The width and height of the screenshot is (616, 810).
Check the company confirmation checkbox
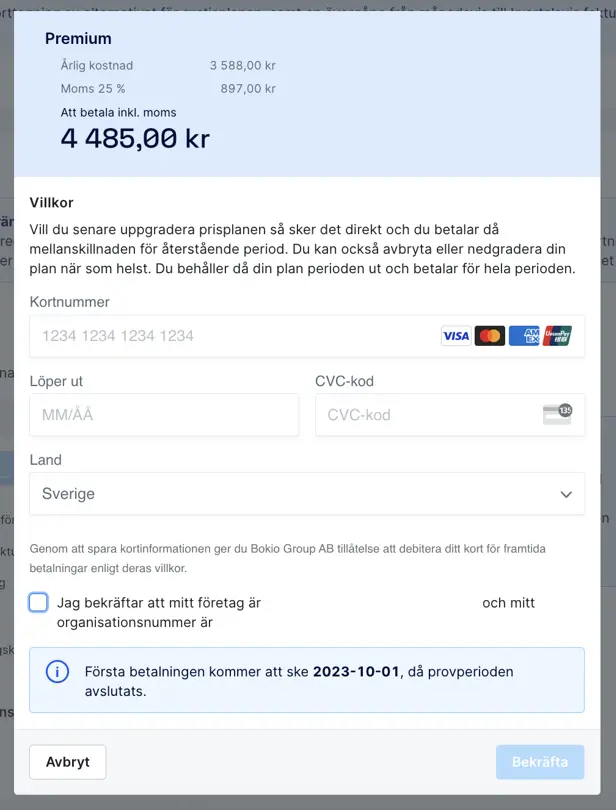(39, 602)
